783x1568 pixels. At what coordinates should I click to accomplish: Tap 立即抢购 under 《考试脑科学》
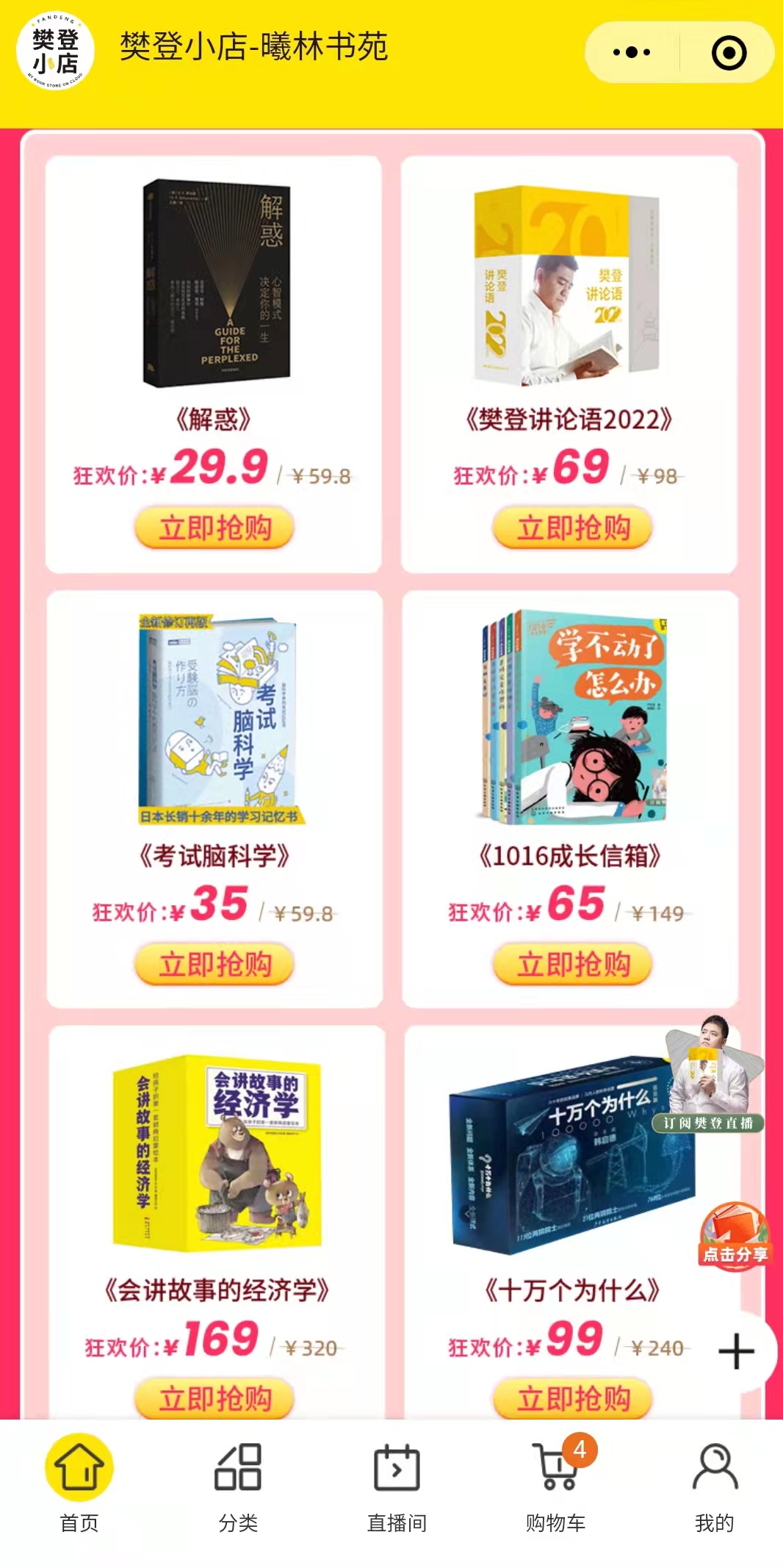tap(214, 963)
